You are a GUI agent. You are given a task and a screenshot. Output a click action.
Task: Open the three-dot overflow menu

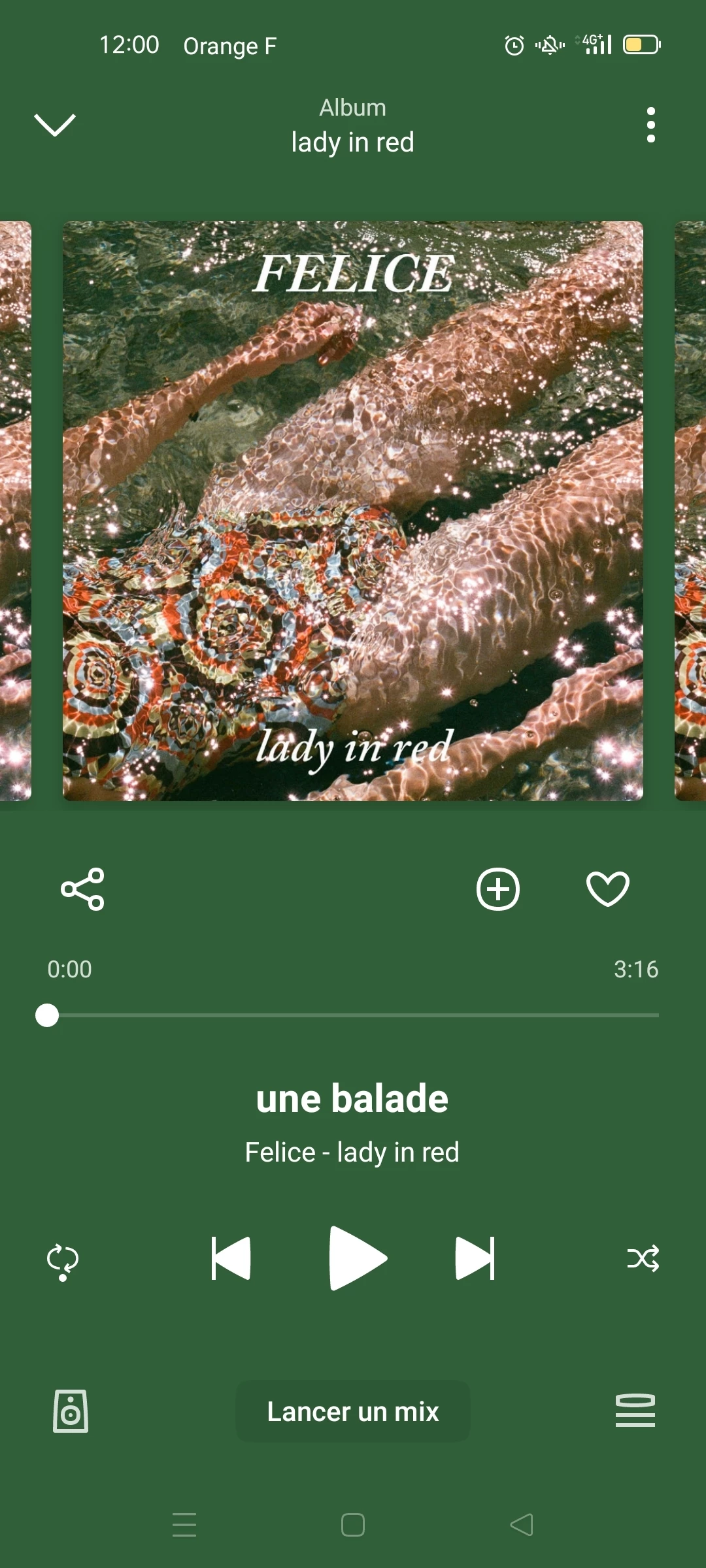click(x=650, y=125)
